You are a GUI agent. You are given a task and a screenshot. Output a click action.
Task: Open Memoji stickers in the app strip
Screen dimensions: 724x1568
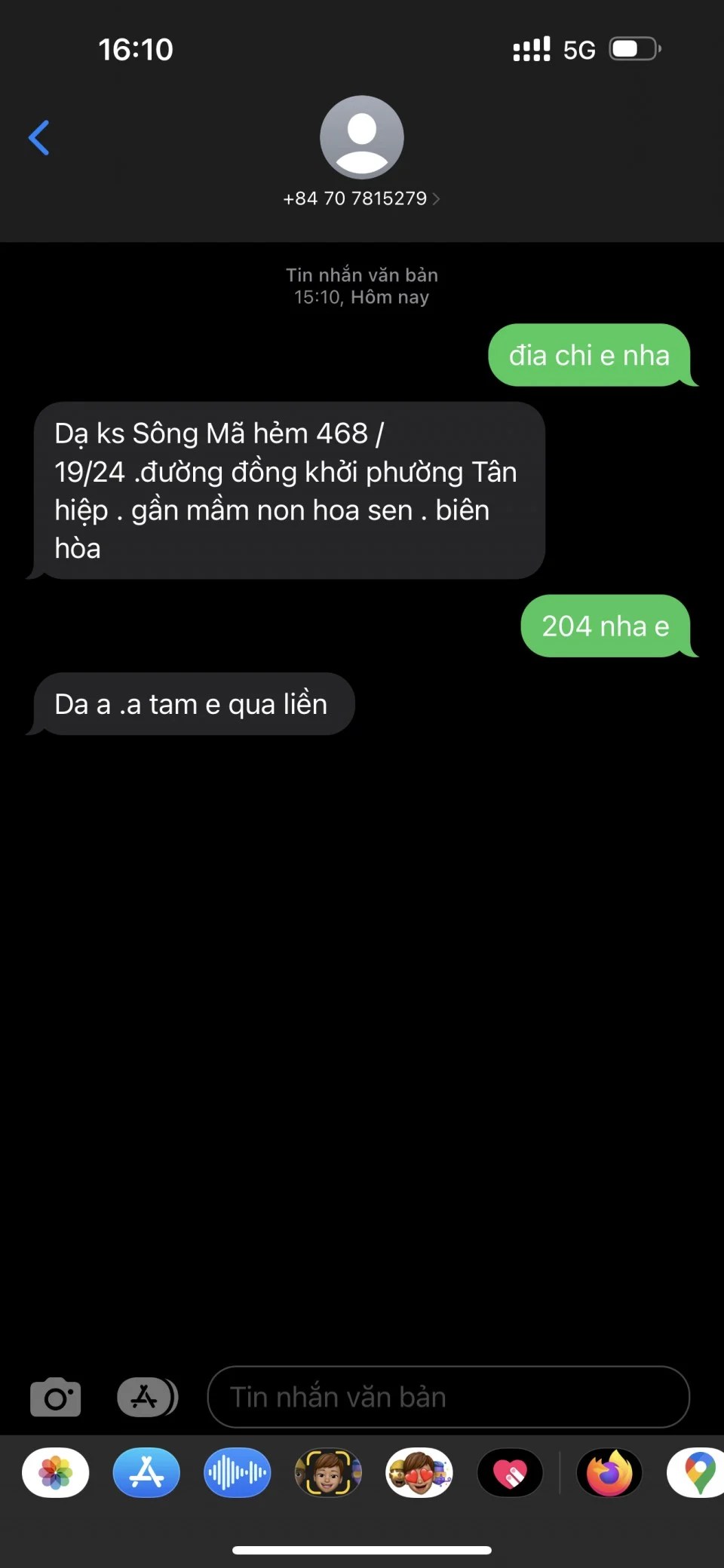coord(419,1472)
